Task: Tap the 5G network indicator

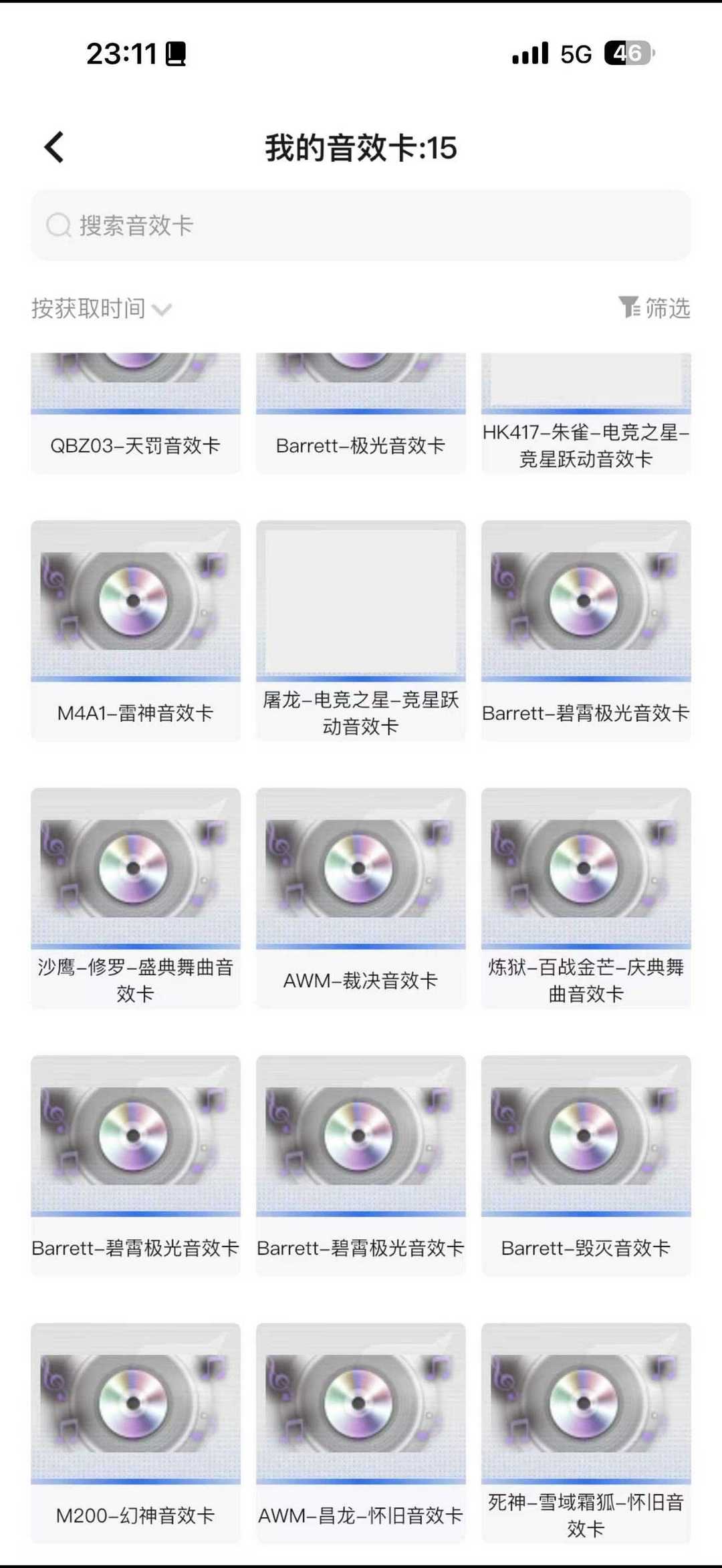Action: (x=576, y=55)
